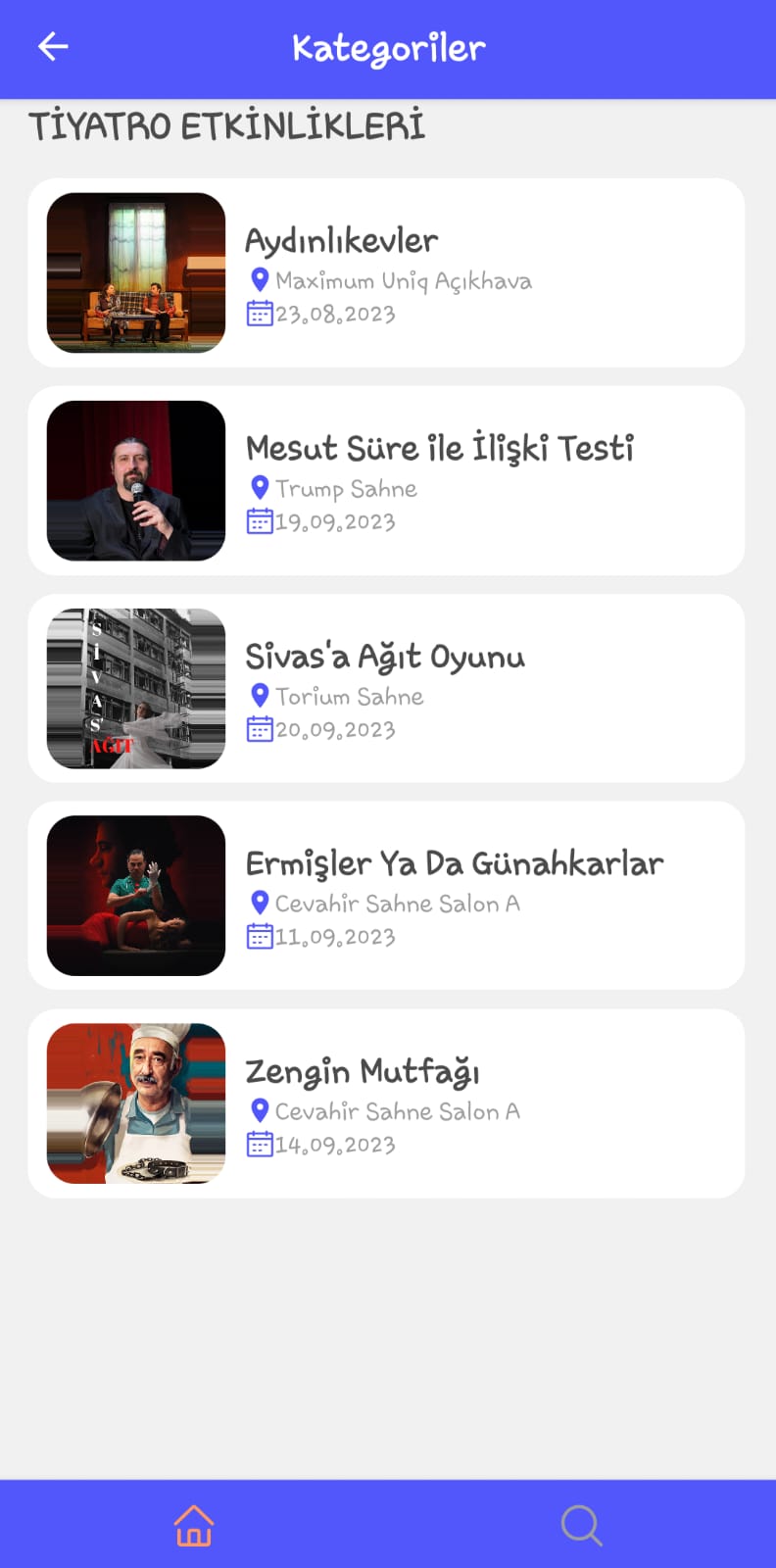View Sivas'a Ağıt Oyunu event details
This screenshot has width=776, height=1568.
click(x=386, y=688)
